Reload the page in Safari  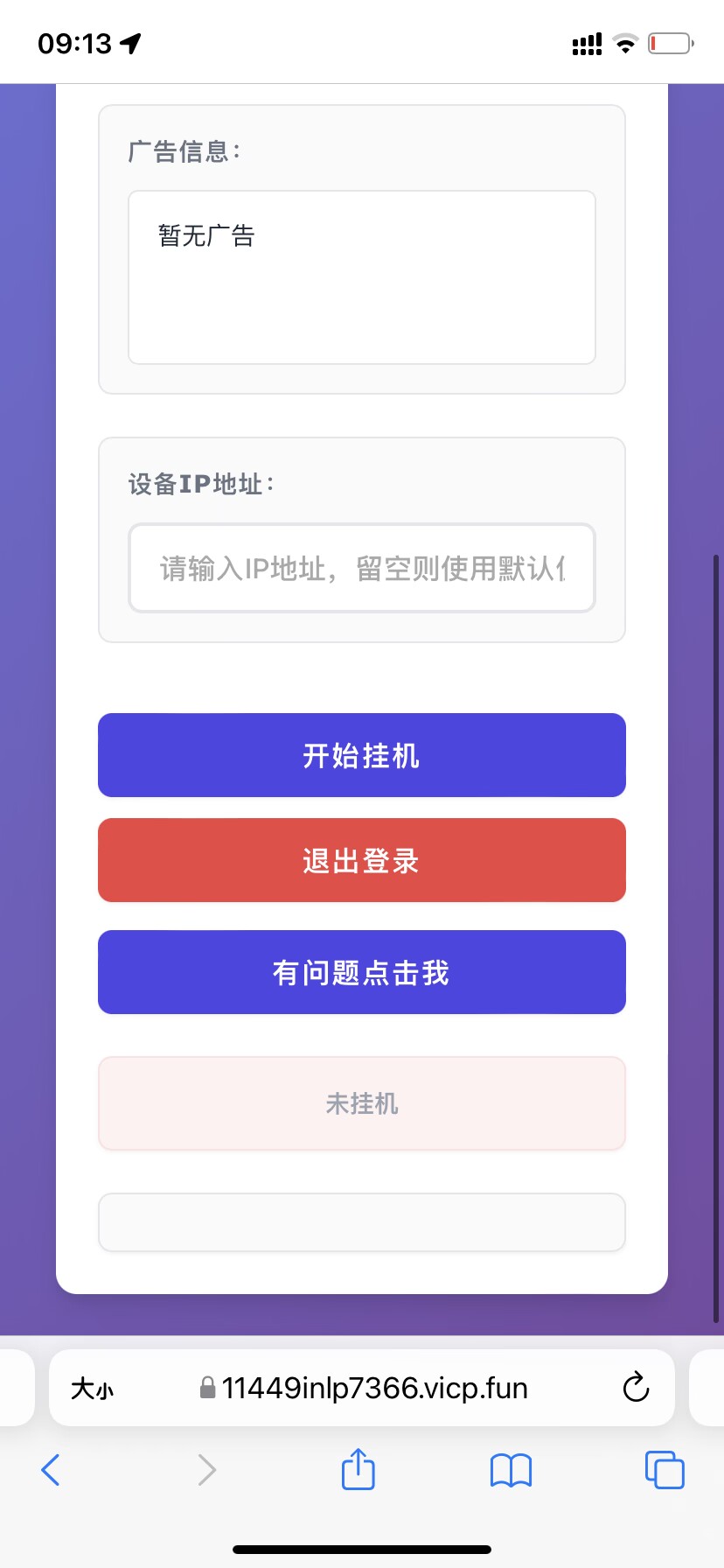[636, 1388]
